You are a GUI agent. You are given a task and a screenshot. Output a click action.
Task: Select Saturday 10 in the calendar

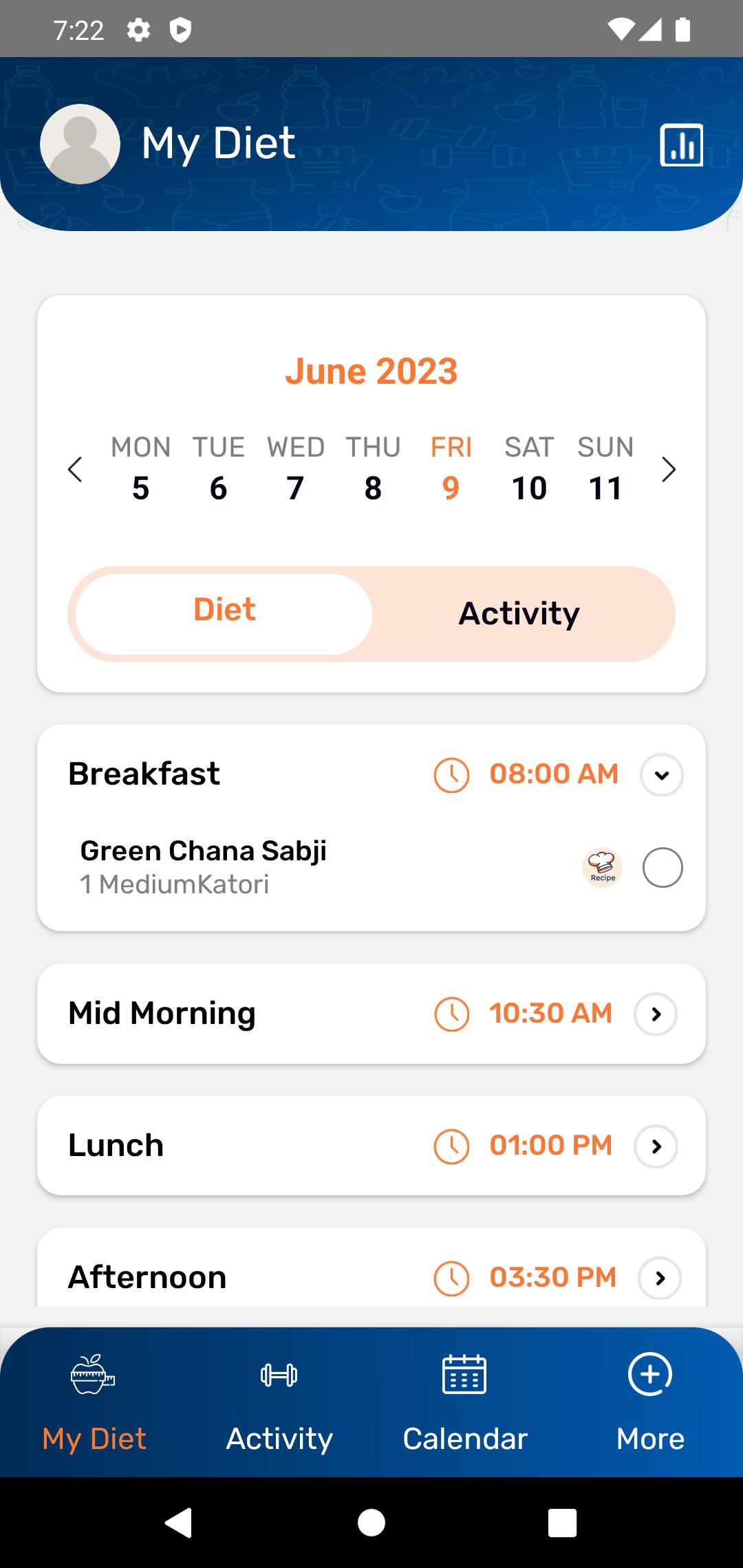coord(528,469)
